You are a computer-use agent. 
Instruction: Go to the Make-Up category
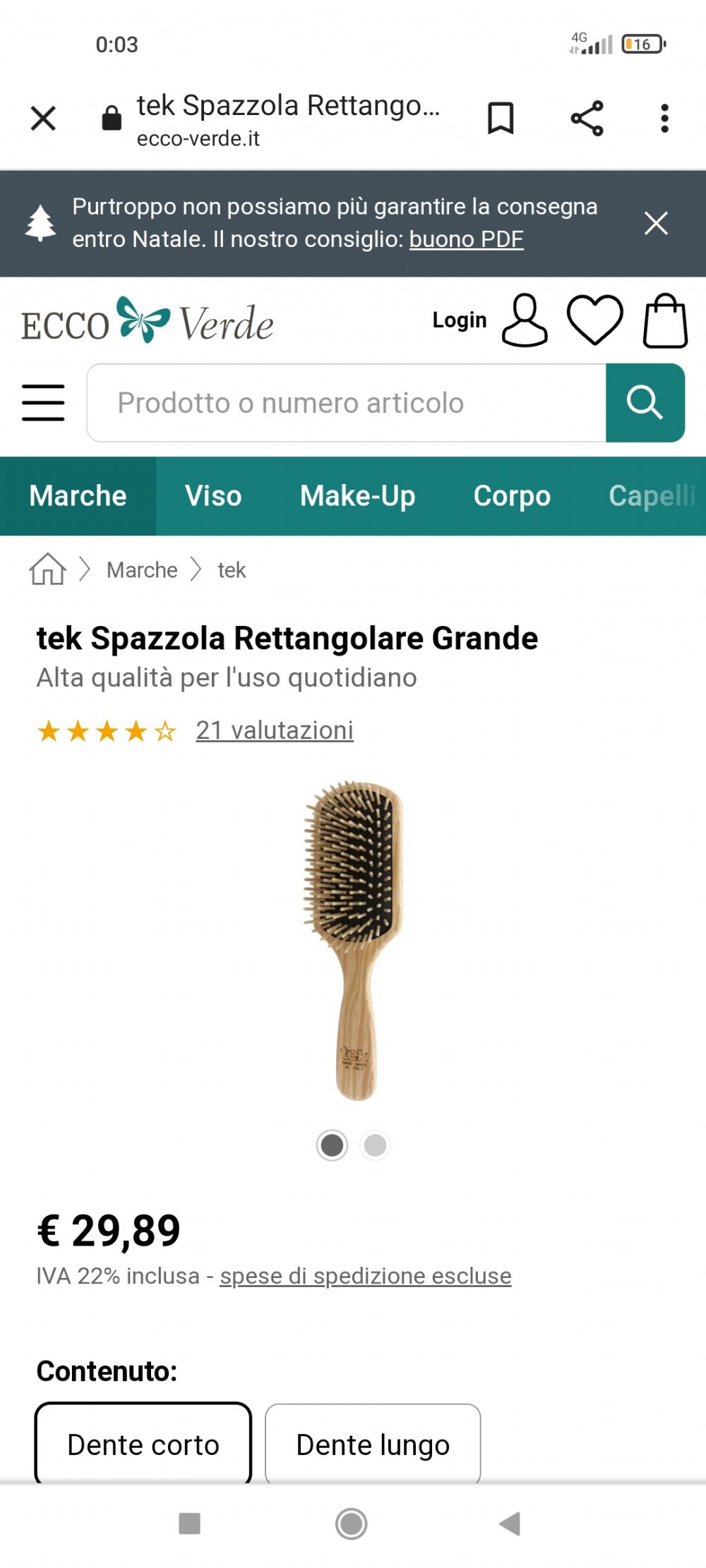[357, 495]
